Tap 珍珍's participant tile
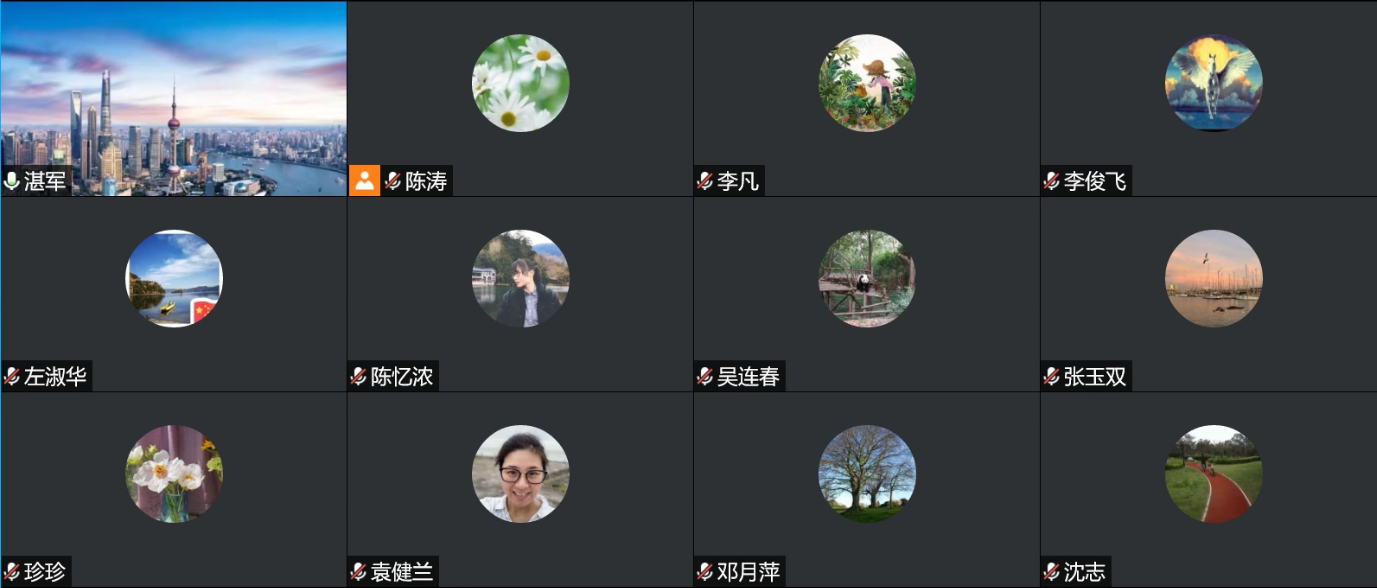The height and width of the screenshot is (588, 1377). (x=173, y=488)
